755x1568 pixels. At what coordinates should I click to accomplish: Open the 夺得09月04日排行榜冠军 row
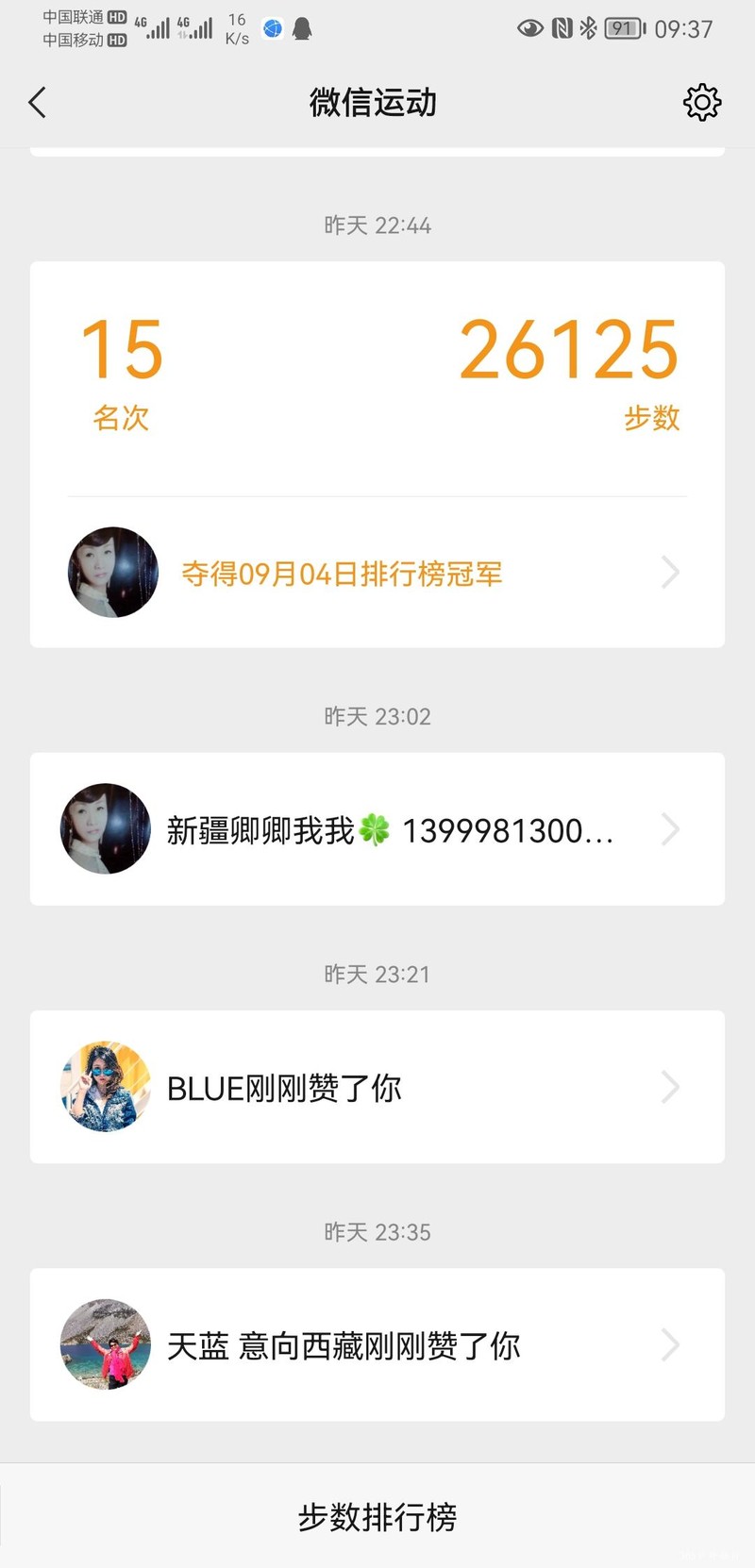(x=377, y=573)
